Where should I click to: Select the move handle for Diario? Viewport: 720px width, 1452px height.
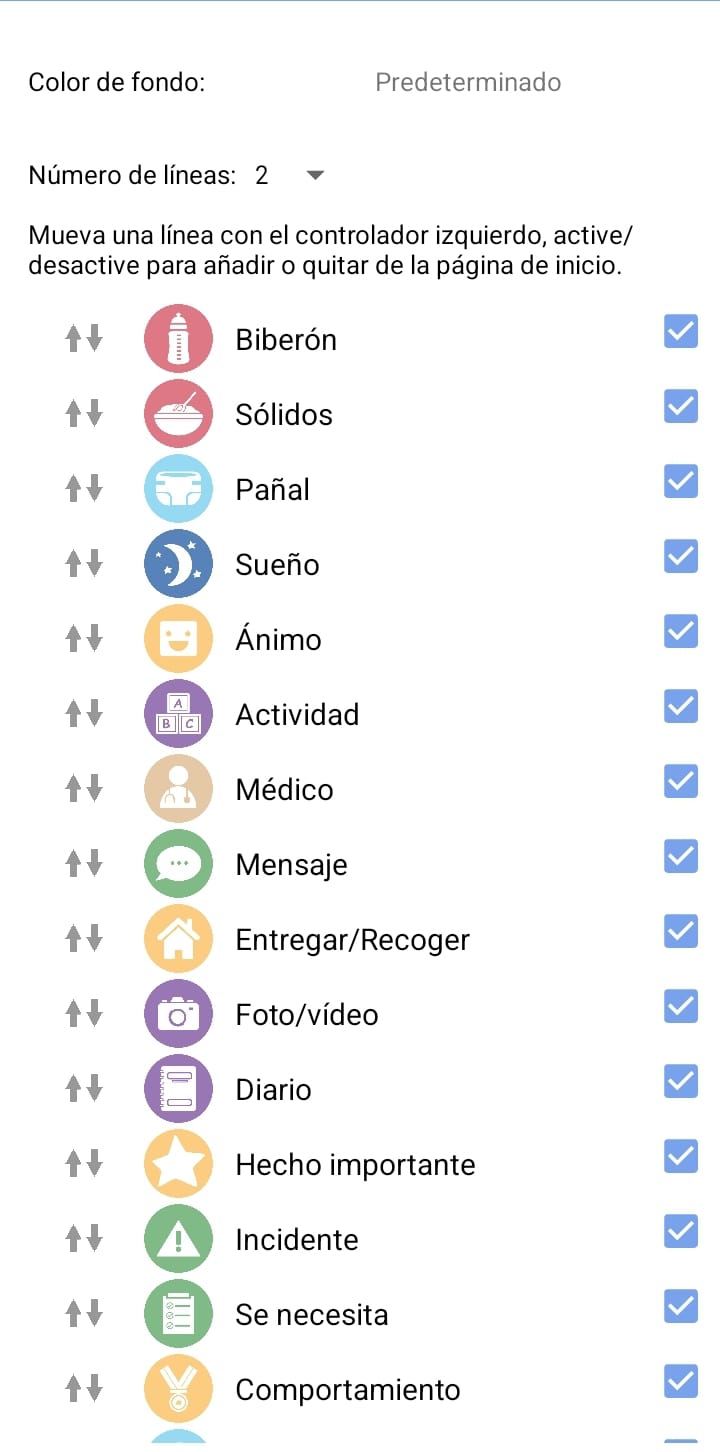tap(84, 1089)
